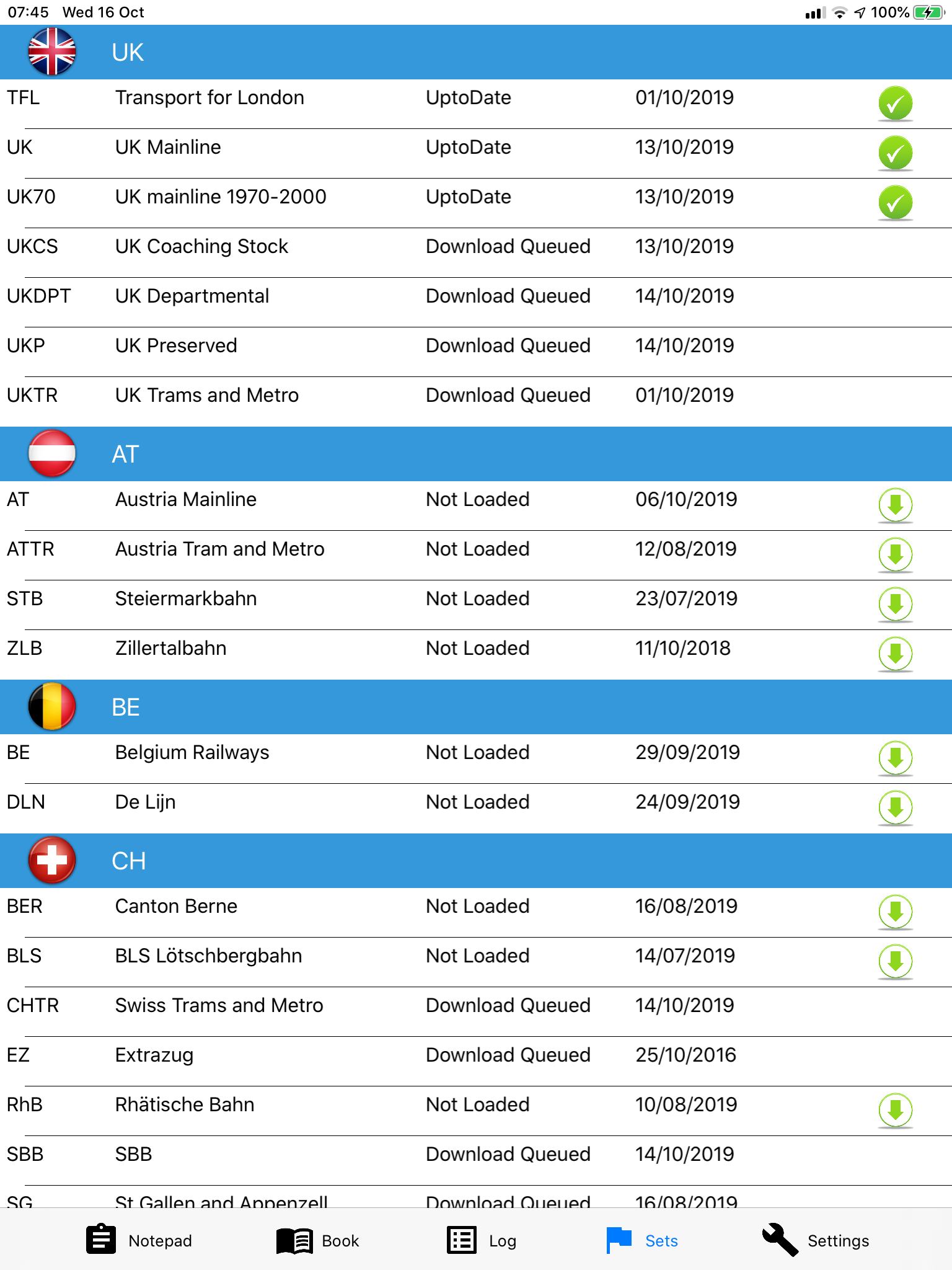
Task: Select the De Lijn row
Action: (x=372, y=802)
